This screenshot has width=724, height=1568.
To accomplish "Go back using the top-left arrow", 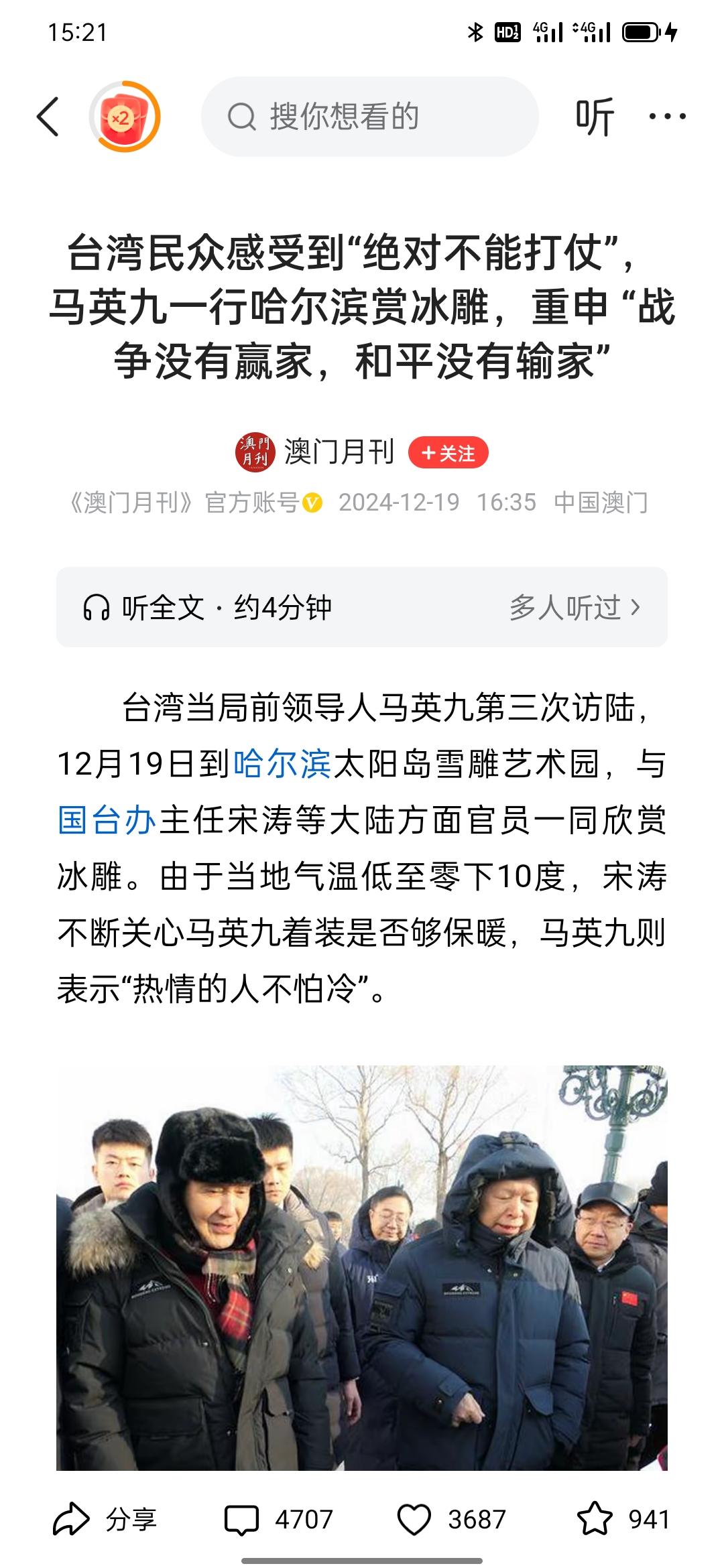I will [48, 117].
